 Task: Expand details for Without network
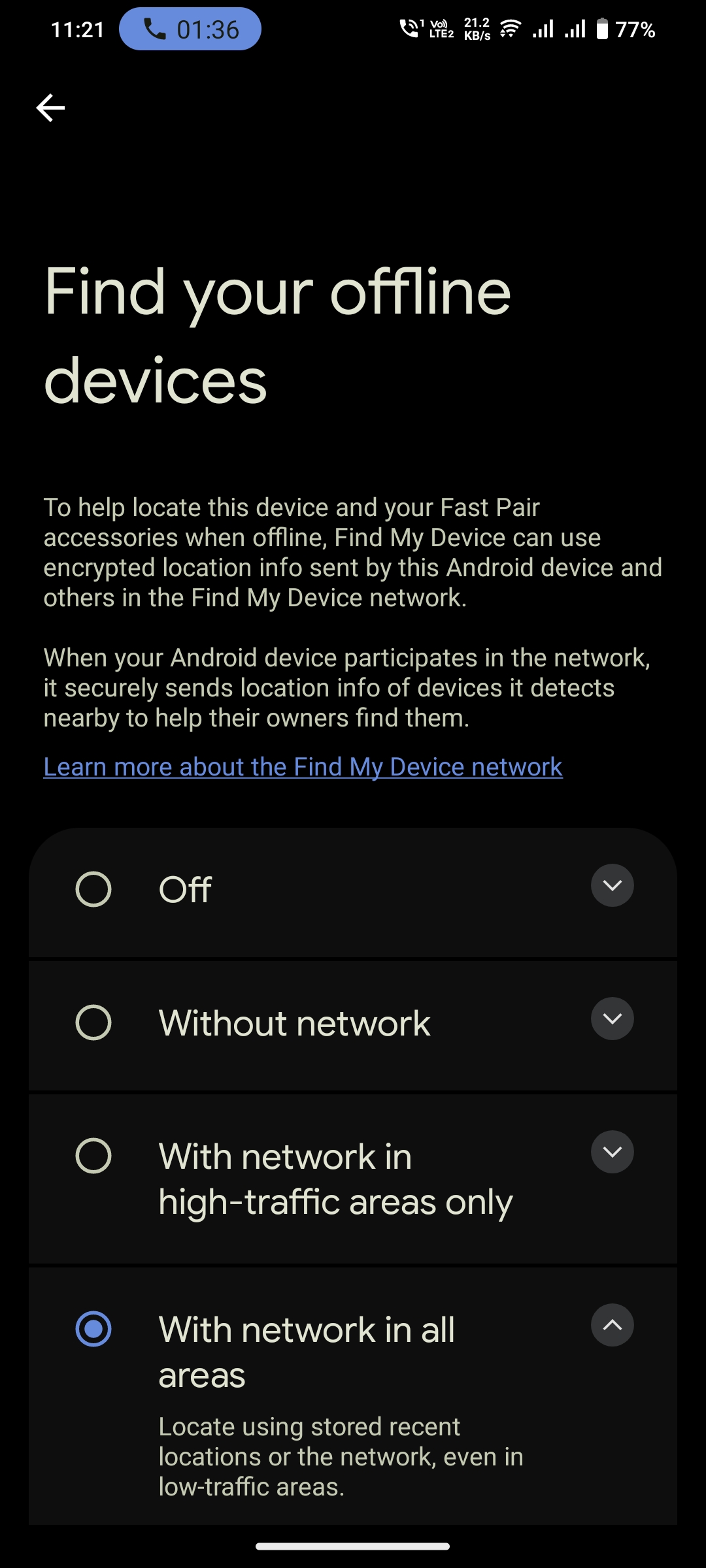coord(612,1019)
